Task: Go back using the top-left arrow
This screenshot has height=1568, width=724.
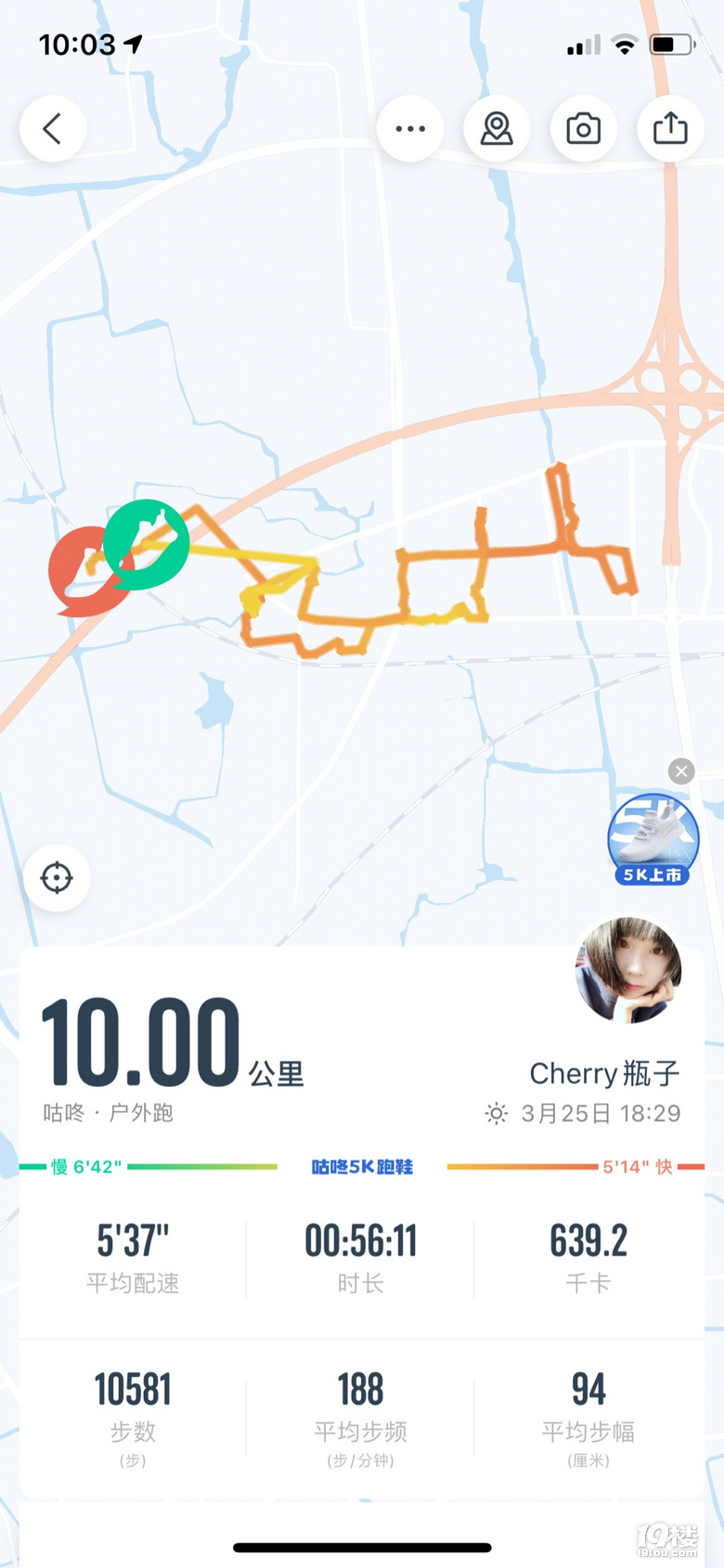Action: coord(53,129)
